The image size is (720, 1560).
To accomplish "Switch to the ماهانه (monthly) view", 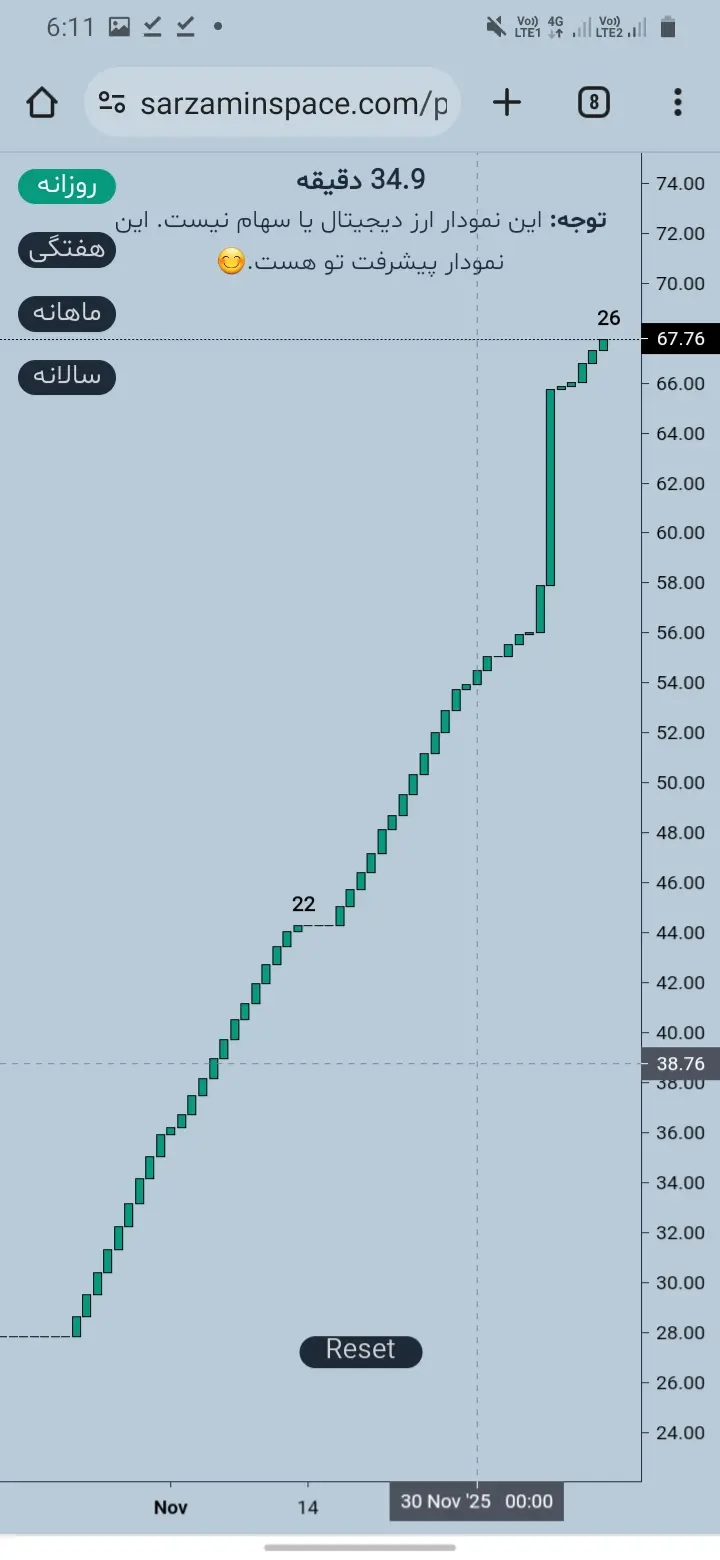I will [x=67, y=313].
